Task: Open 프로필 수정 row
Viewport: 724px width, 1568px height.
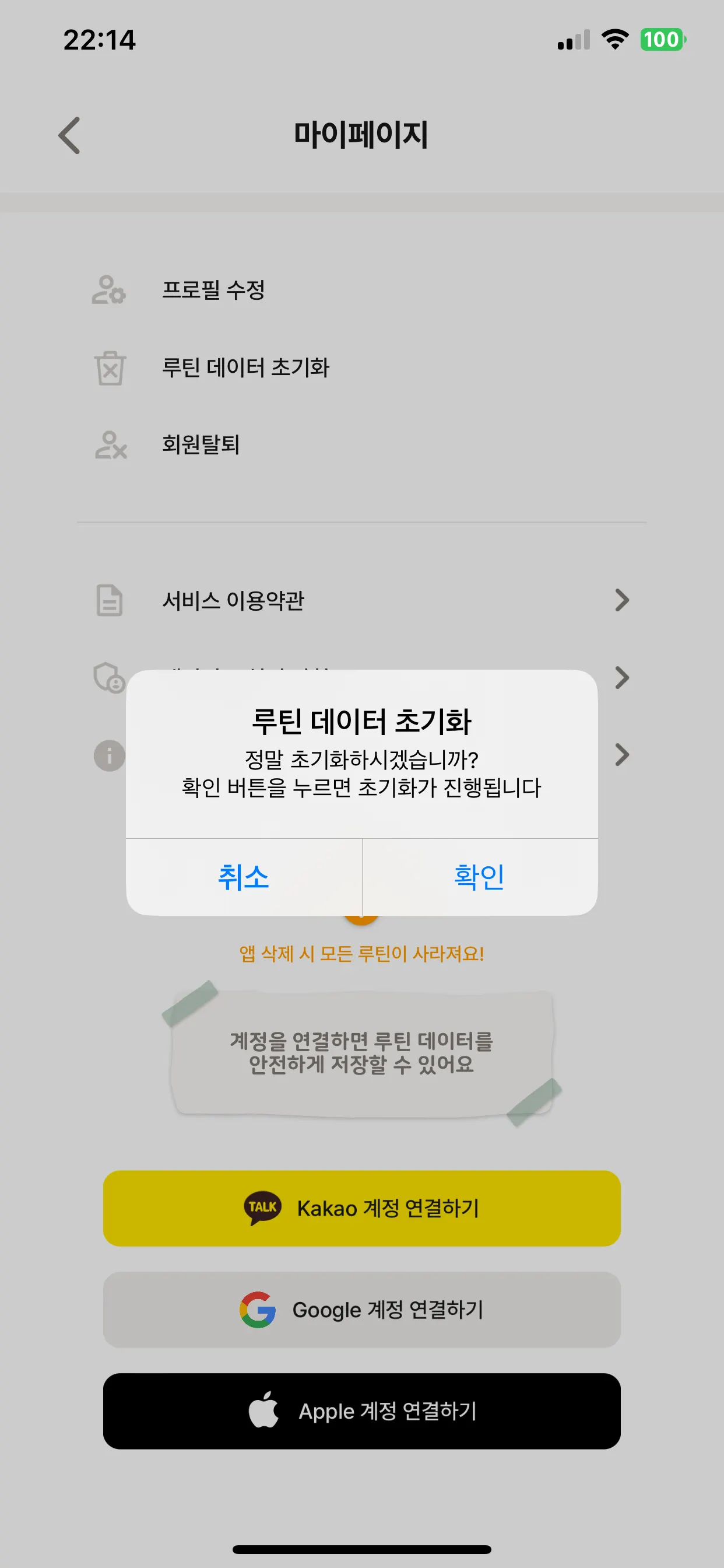Action: (213, 290)
